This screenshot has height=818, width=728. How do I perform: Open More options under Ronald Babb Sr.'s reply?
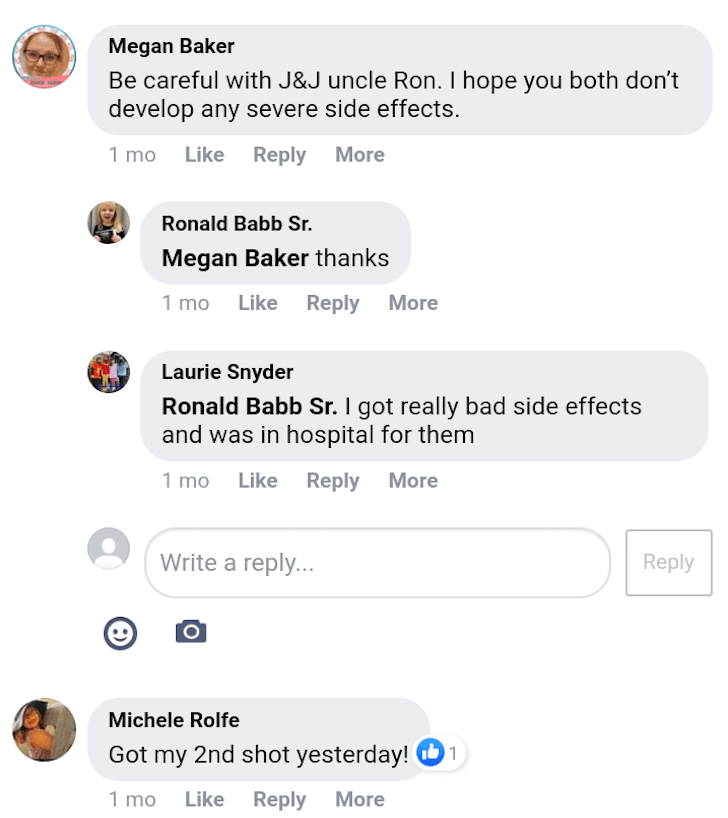(413, 303)
